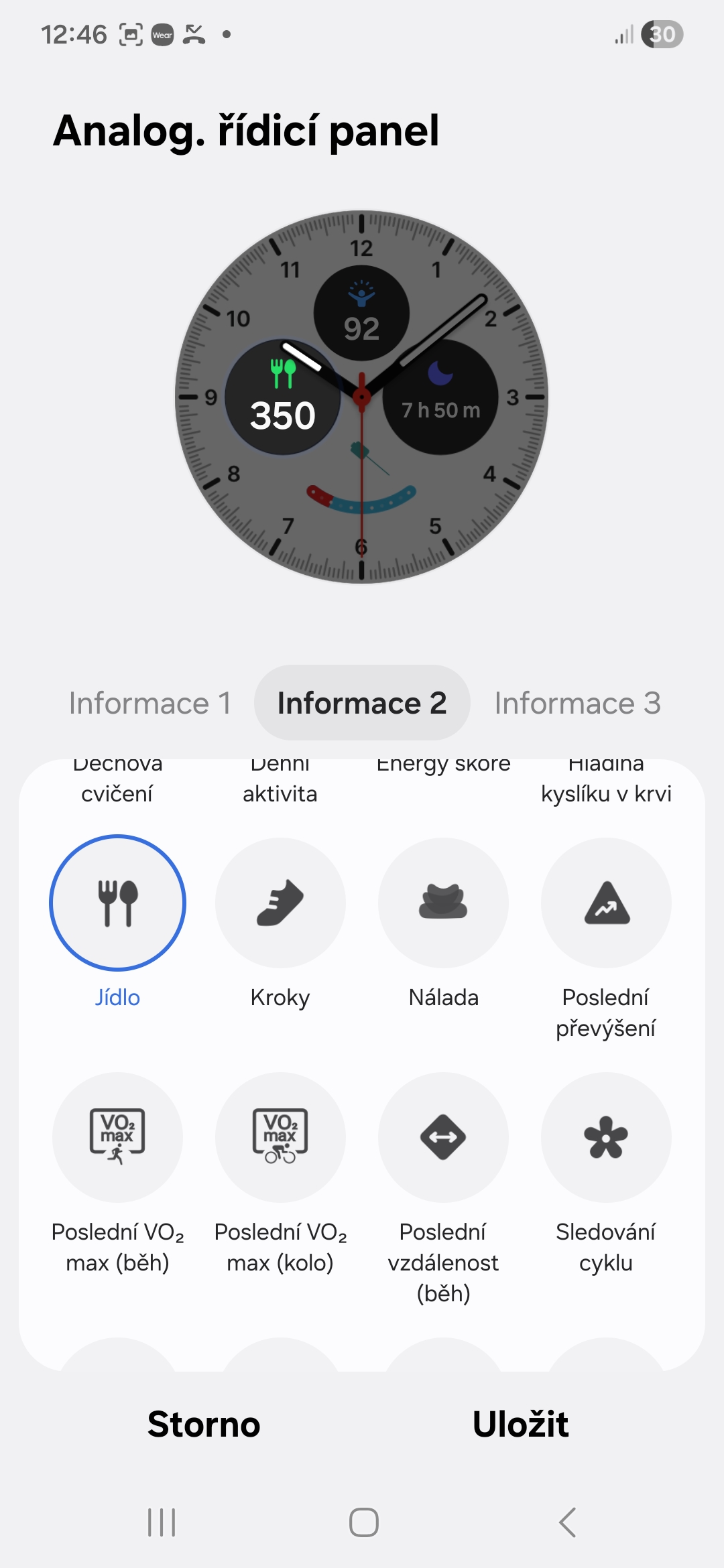Choose the Kroky complication
The width and height of the screenshot is (724, 1568).
point(280,903)
